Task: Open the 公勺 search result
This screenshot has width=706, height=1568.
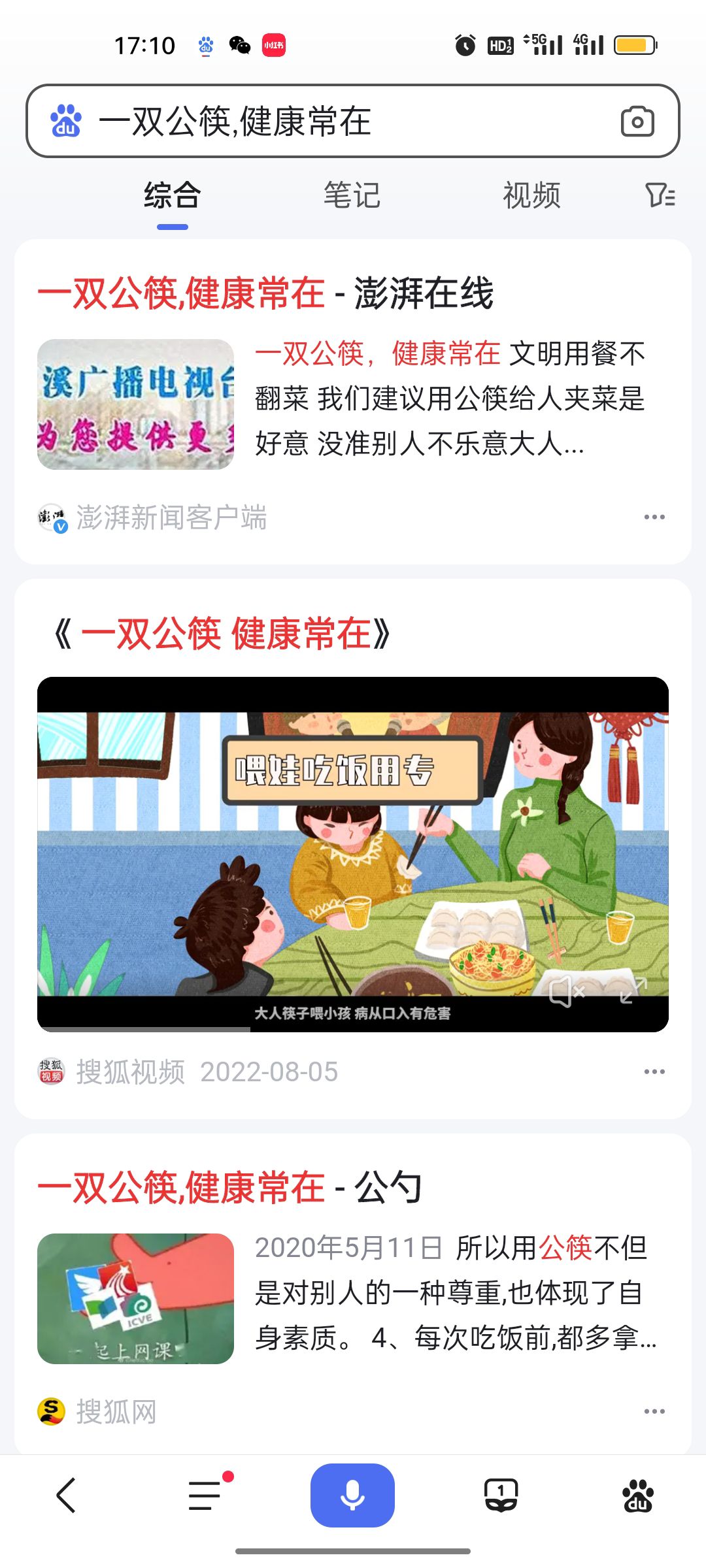Action: coord(229,1187)
